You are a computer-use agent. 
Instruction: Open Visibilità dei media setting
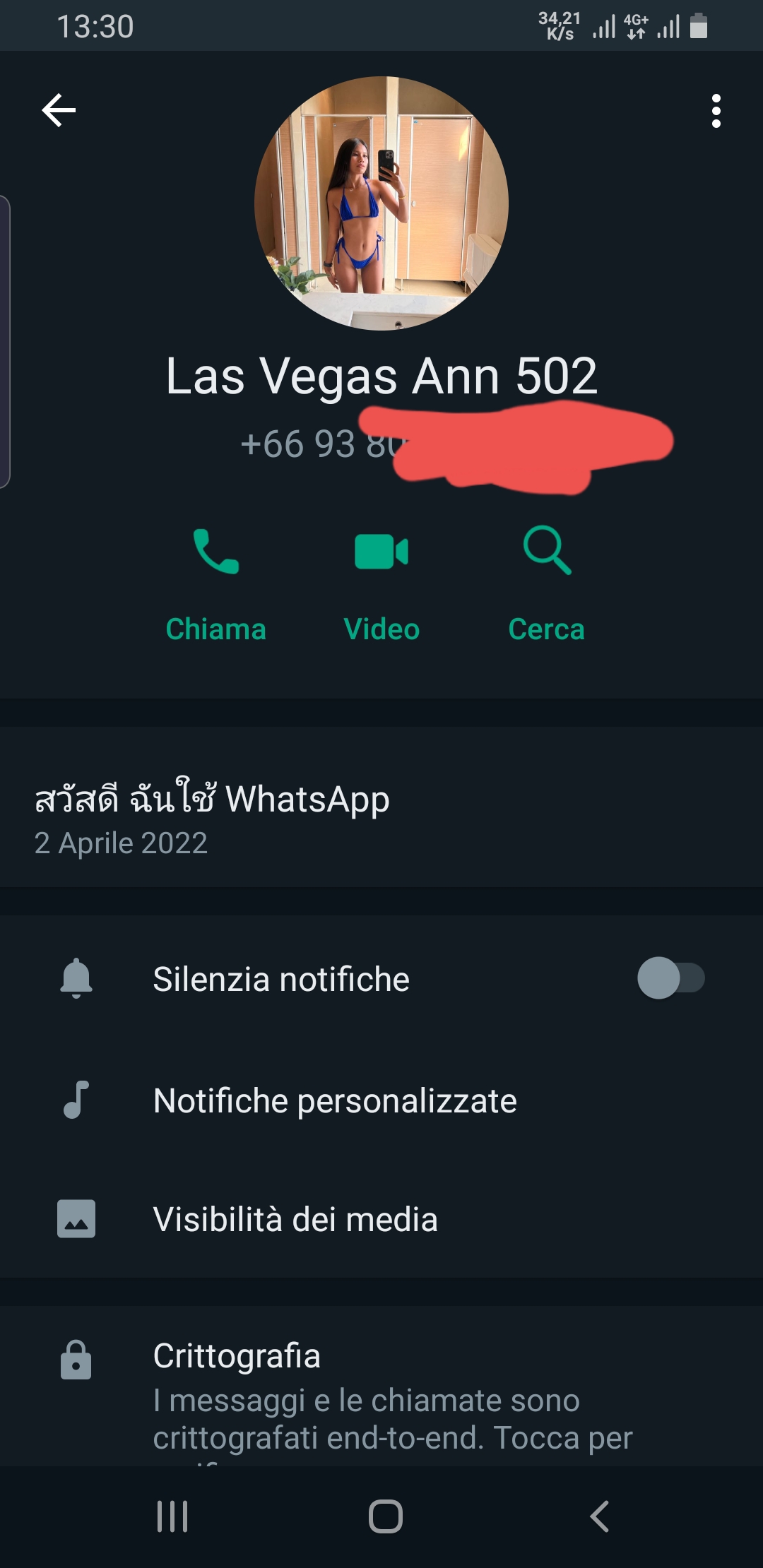pos(295,1219)
